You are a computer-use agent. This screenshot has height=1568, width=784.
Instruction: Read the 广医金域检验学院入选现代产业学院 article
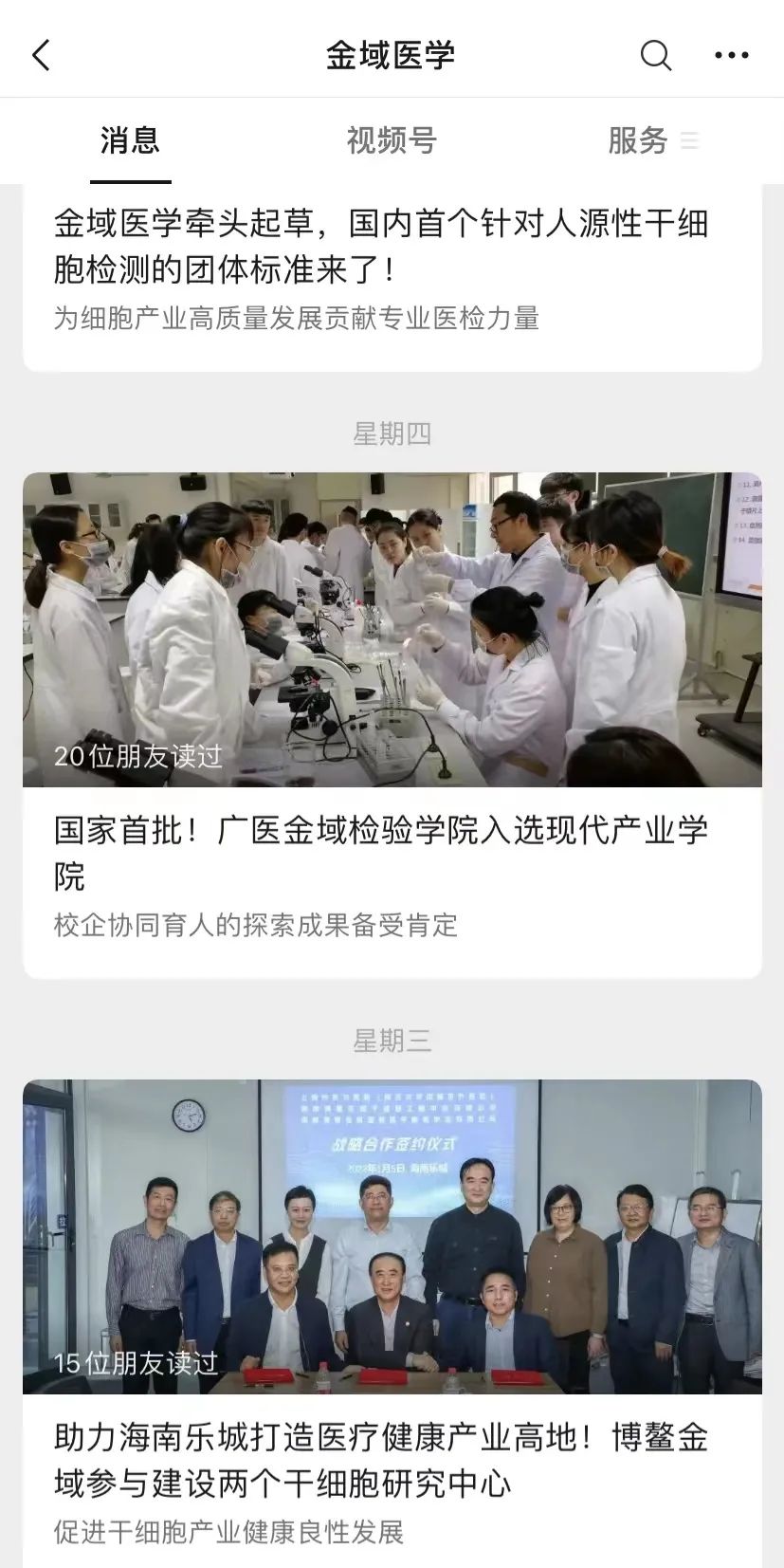[381, 852]
